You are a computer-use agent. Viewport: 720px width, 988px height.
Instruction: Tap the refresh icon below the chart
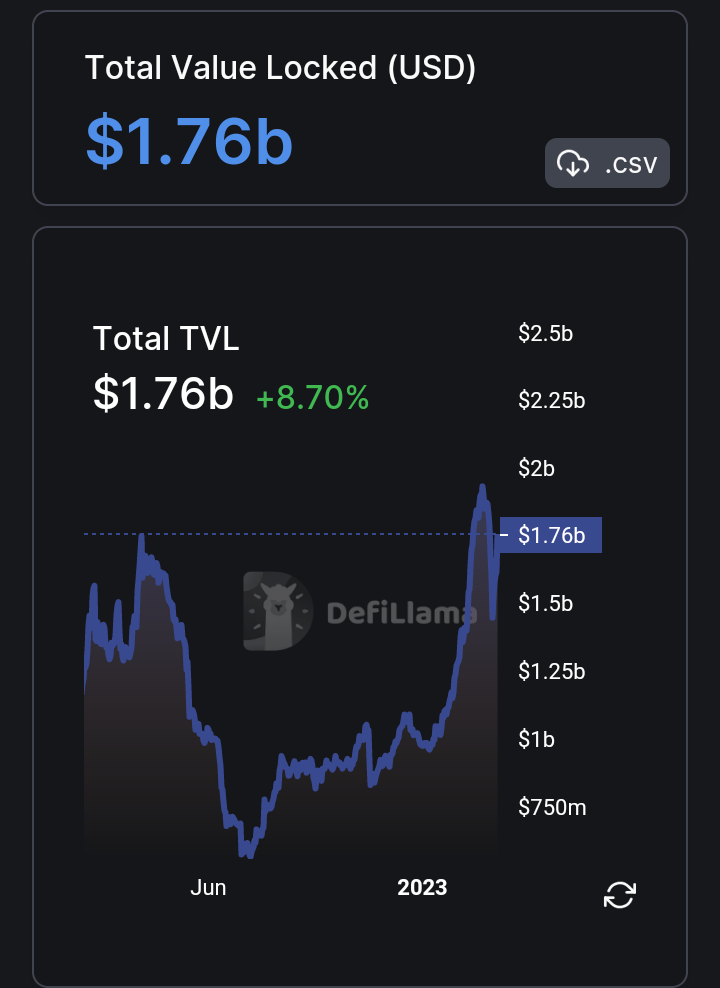tap(619, 894)
